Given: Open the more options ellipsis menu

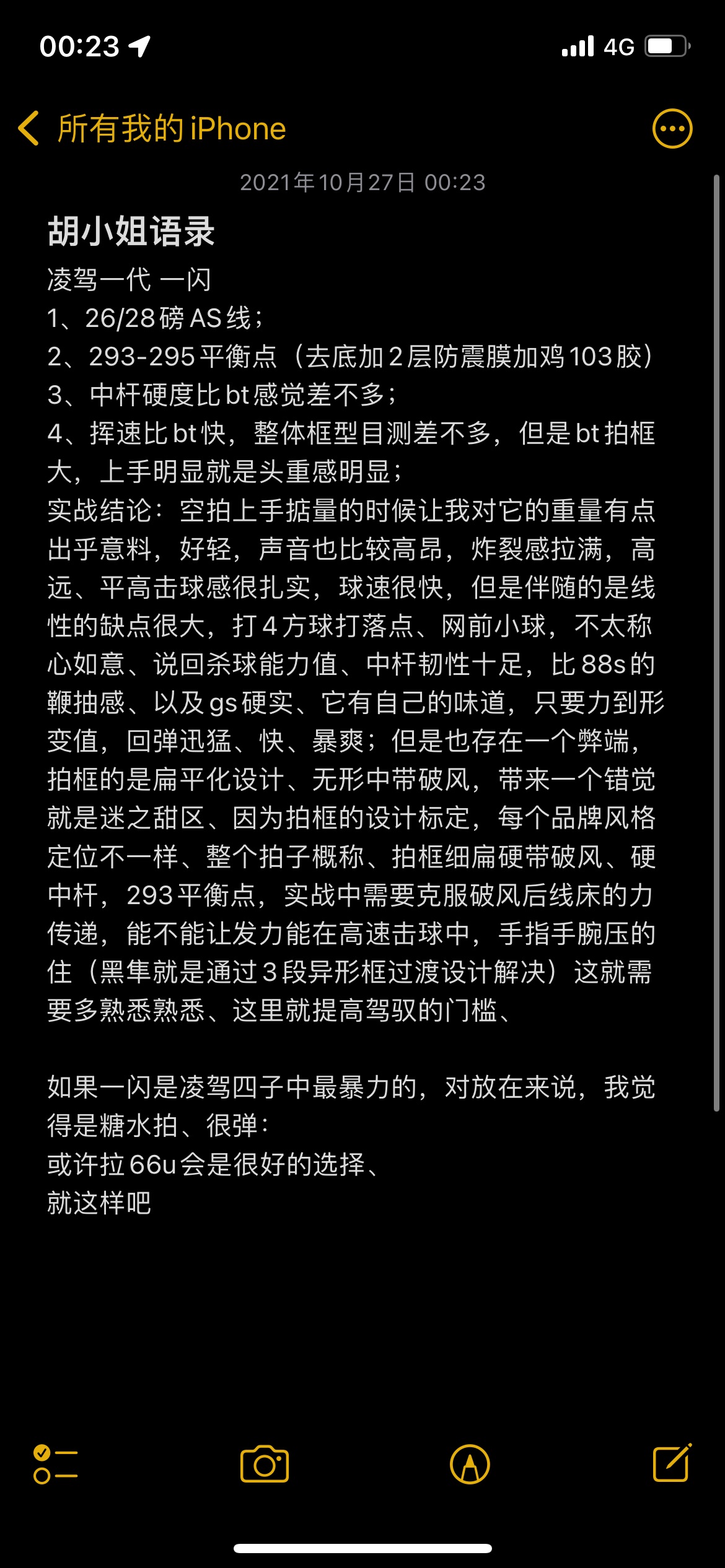Looking at the screenshot, I should pyautogui.click(x=672, y=129).
